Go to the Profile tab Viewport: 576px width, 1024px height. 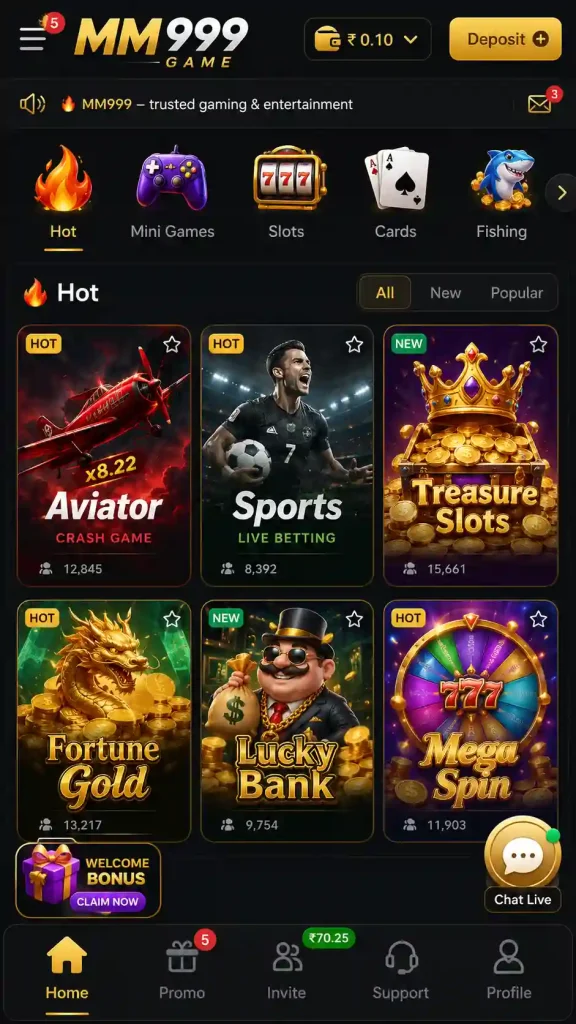tap(509, 970)
